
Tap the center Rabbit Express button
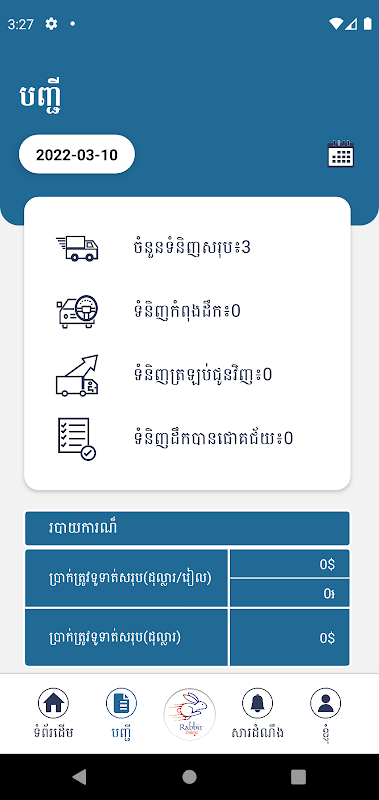(x=190, y=714)
